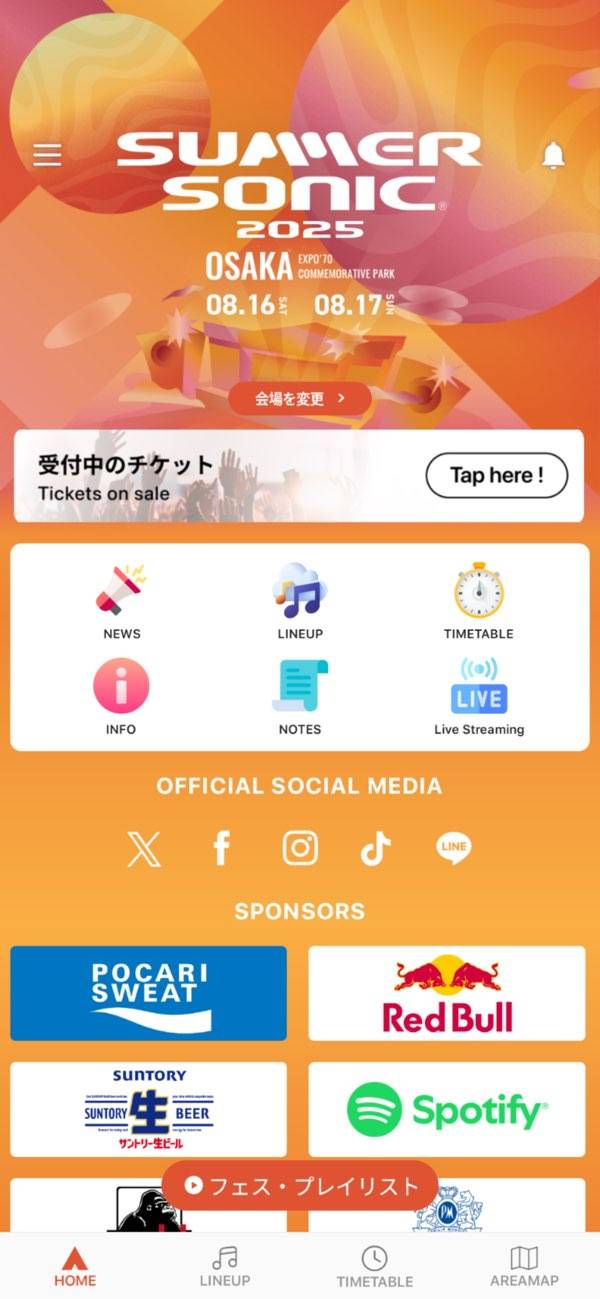Open the NOTES section
This screenshot has height=1299, width=600.
(300, 697)
